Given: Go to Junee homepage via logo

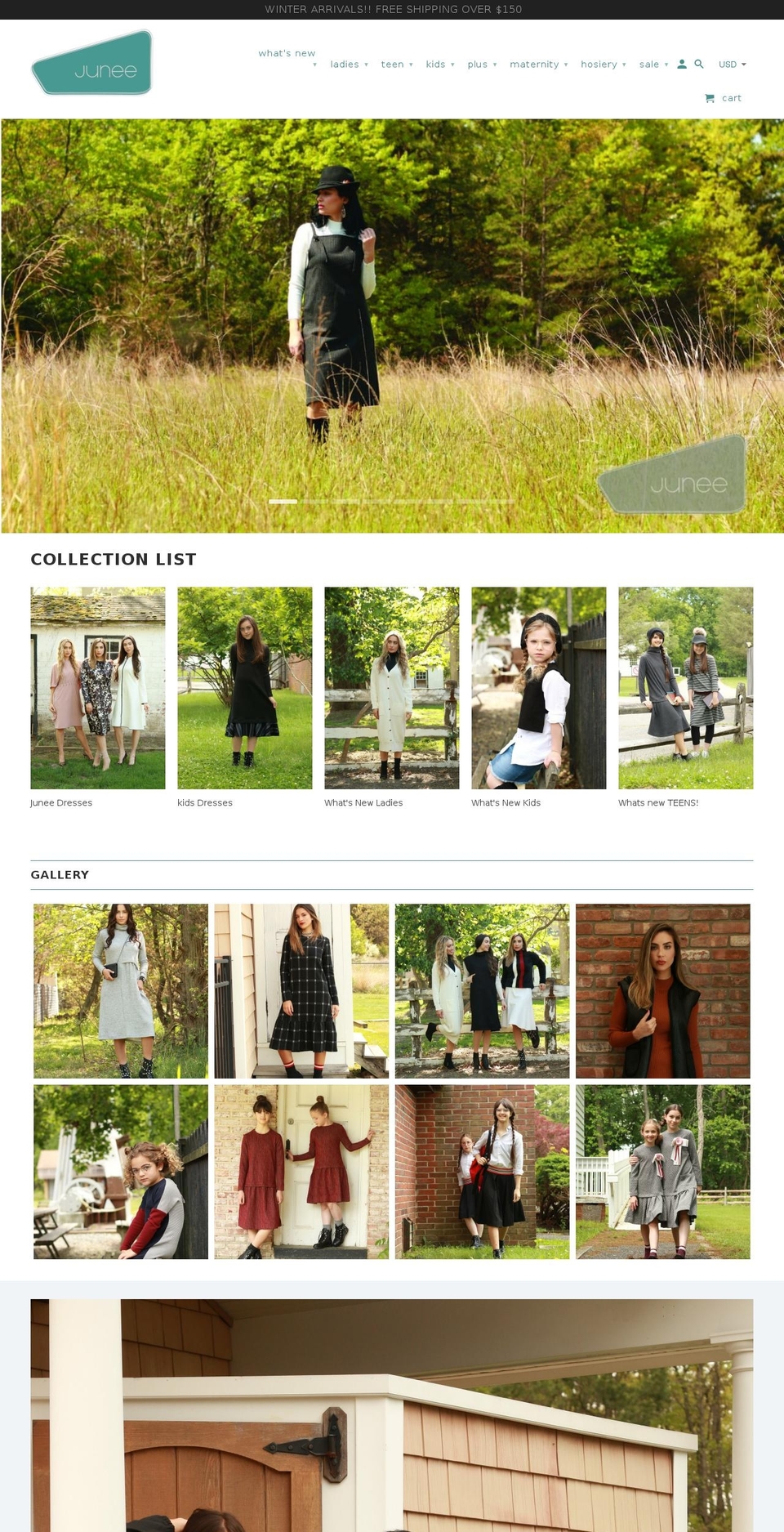Looking at the screenshot, I should tap(92, 63).
